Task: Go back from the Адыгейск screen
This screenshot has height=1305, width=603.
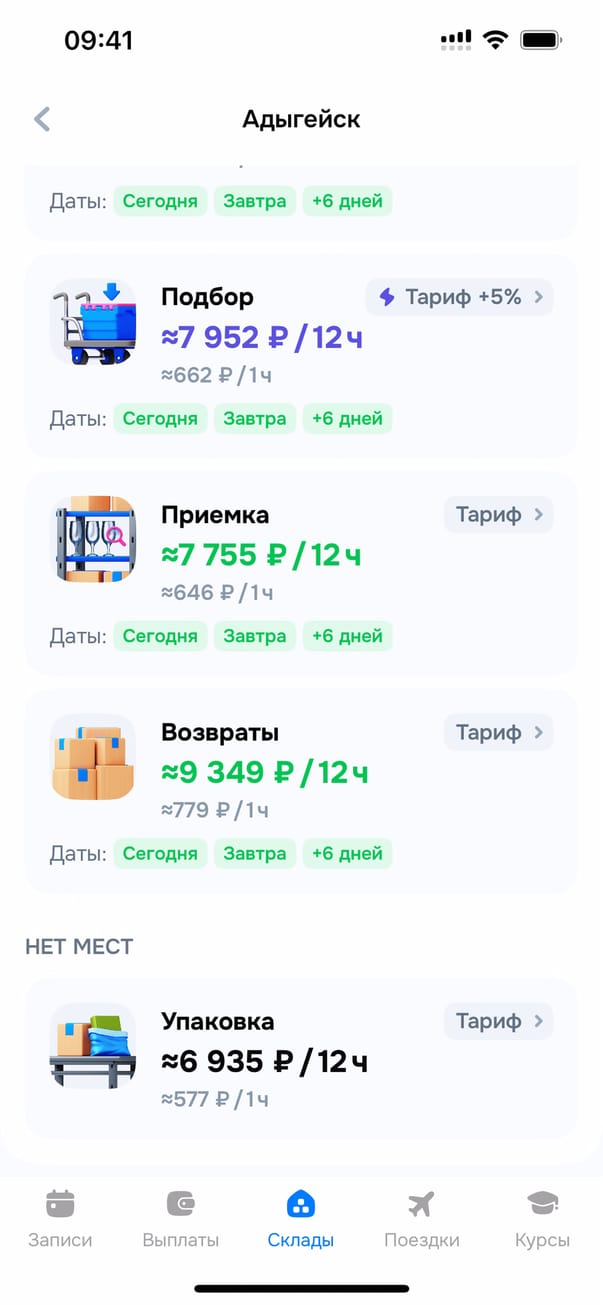Action: [x=42, y=120]
